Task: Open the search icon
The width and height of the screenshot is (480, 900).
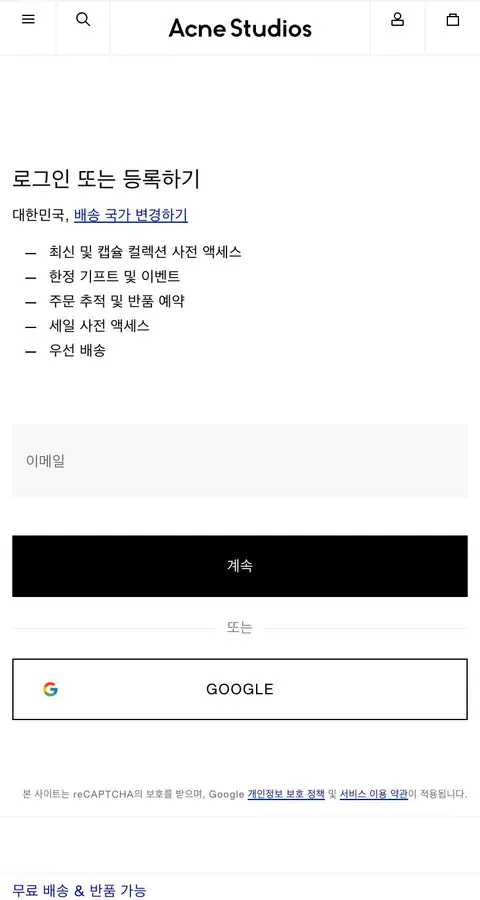Action: pyautogui.click(x=83, y=20)
